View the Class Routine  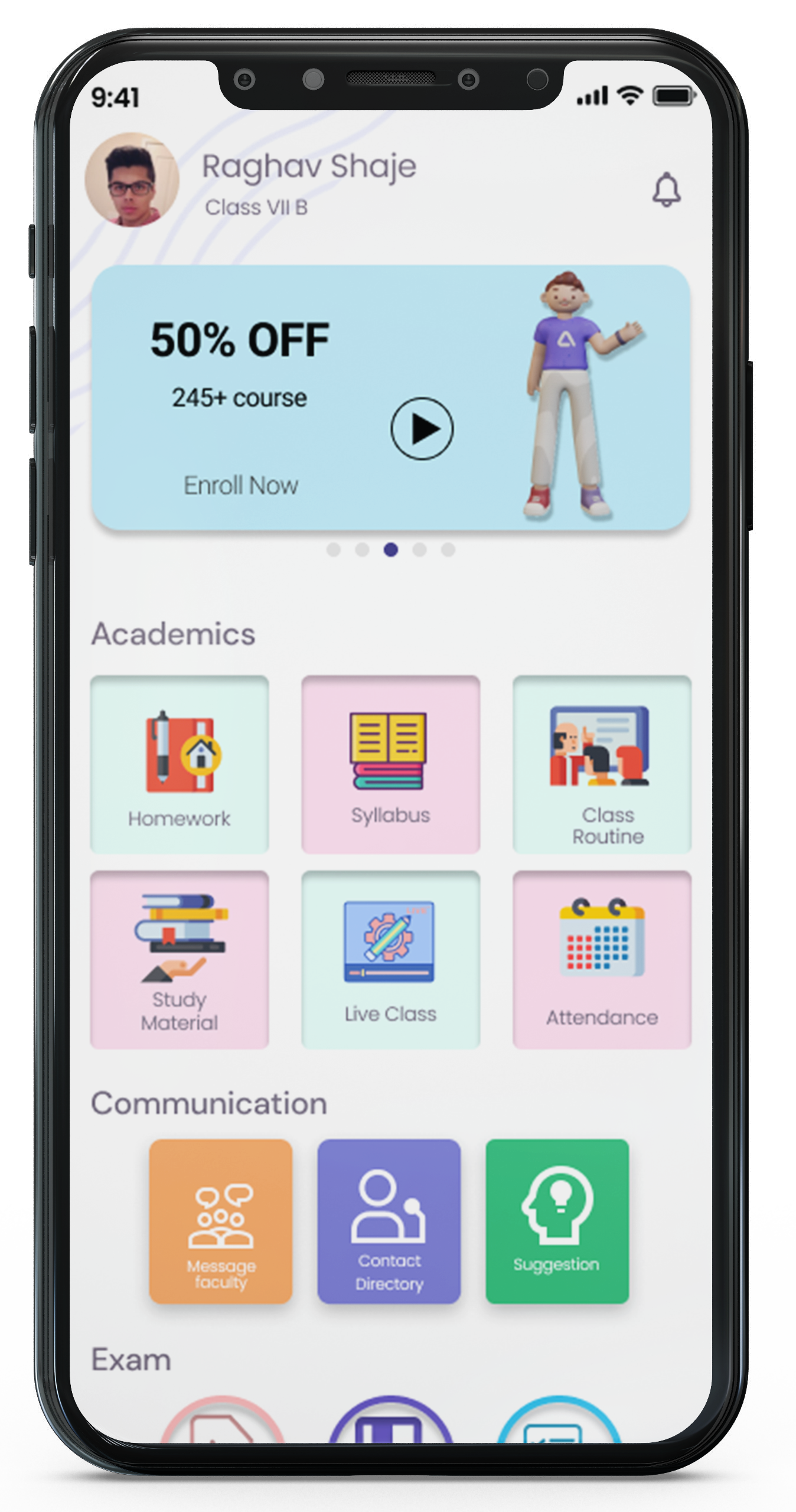(x=602, y=764)
